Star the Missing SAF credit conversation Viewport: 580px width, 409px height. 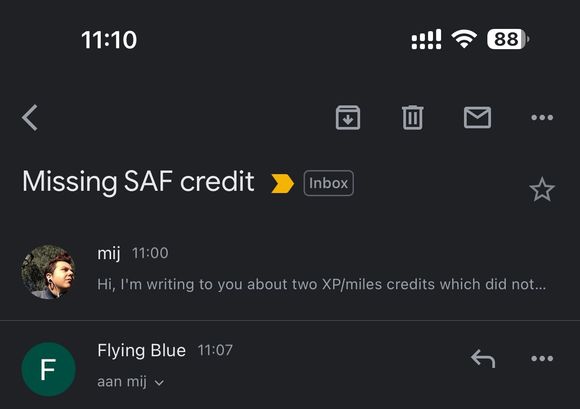[x=542, y=189]
